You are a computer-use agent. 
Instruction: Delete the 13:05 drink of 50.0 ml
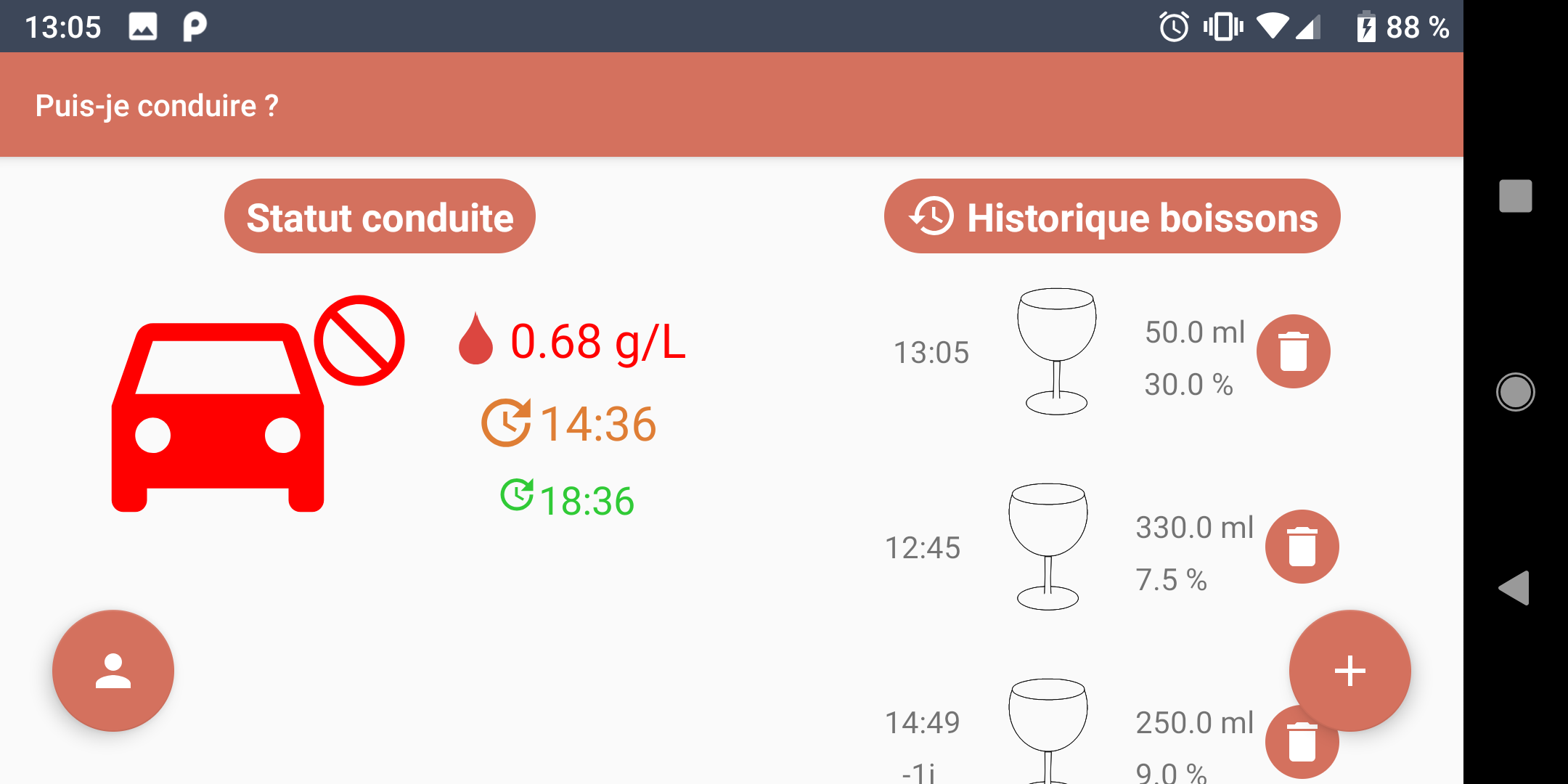(1293, 351)
